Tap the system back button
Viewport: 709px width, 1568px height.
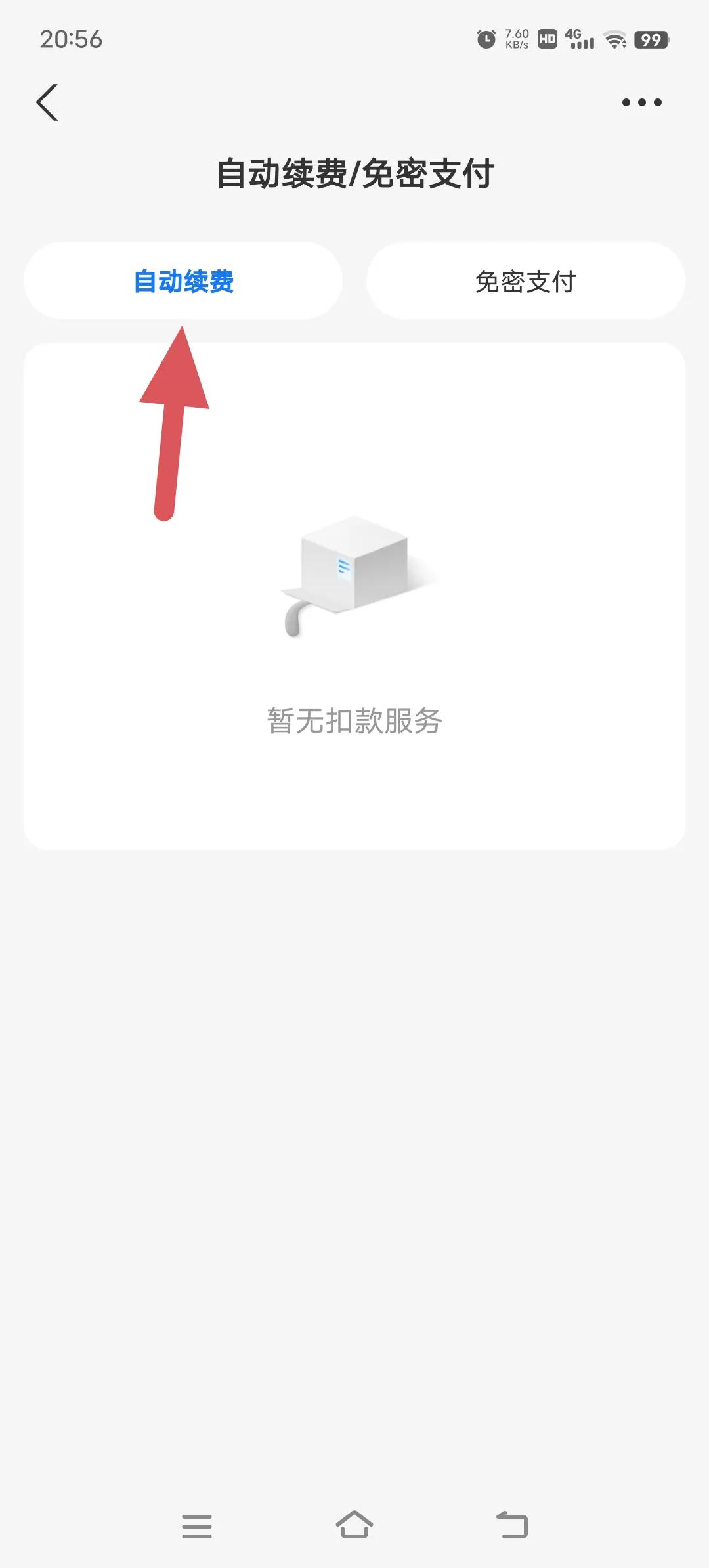[x=512, y=1525]
